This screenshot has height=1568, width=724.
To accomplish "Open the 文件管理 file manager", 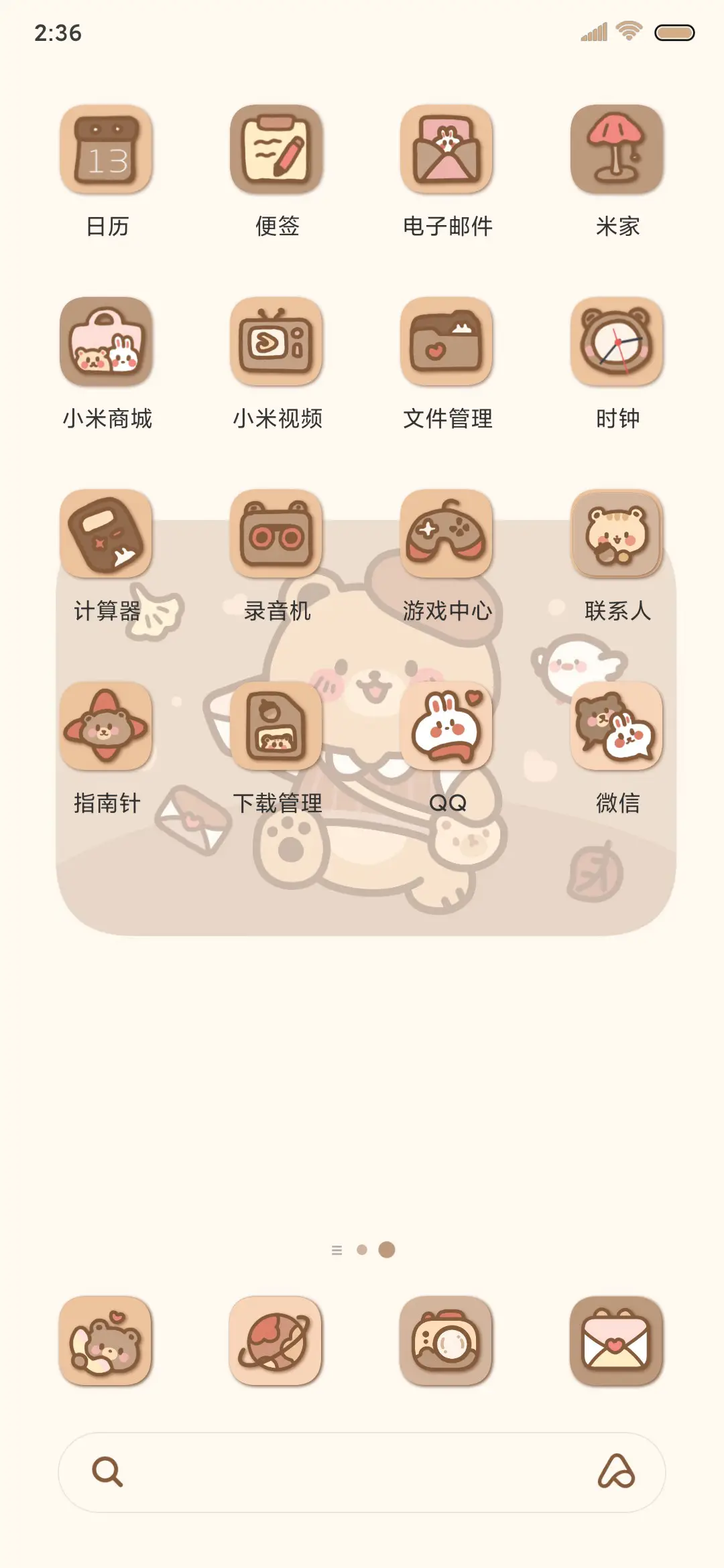I will (447, 342).
